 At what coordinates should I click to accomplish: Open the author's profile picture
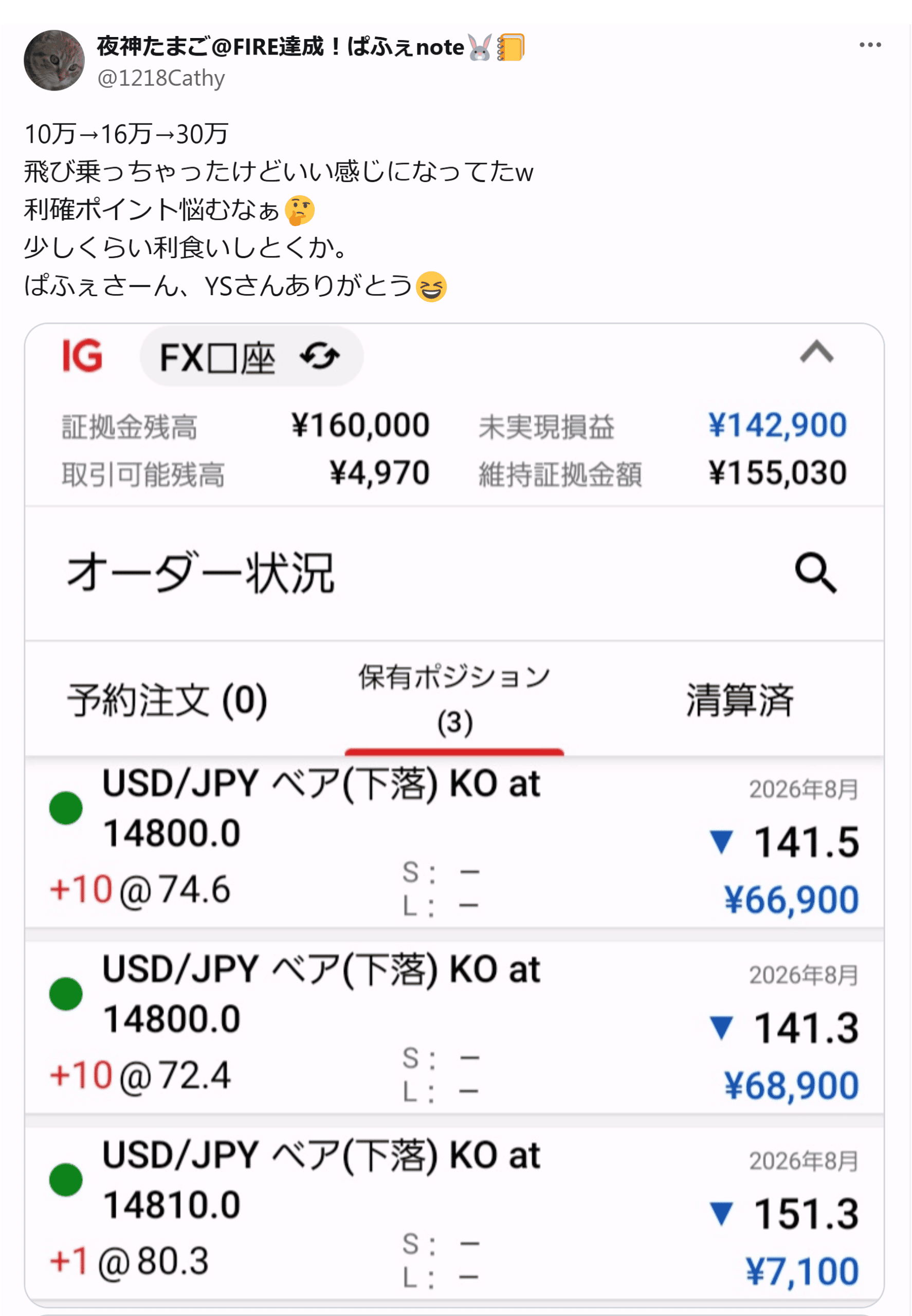tap(54, 61)
